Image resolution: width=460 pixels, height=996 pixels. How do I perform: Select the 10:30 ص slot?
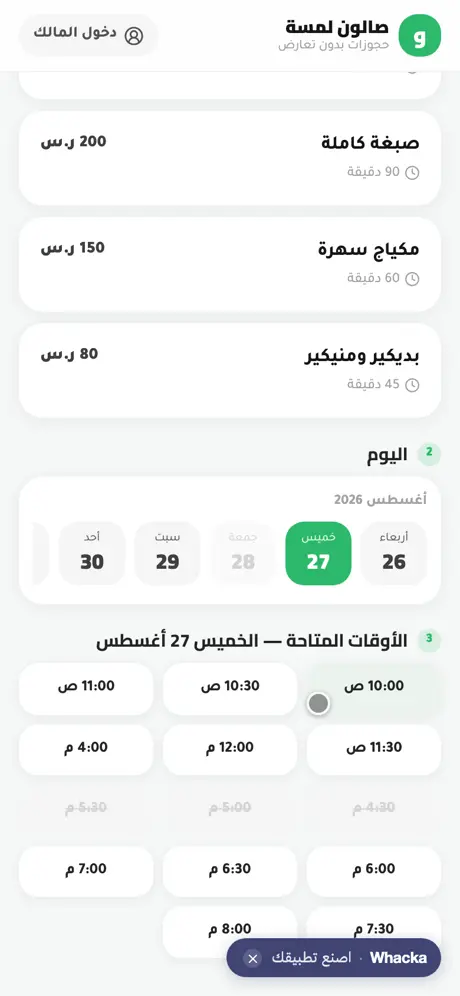(x=230, y=689)
